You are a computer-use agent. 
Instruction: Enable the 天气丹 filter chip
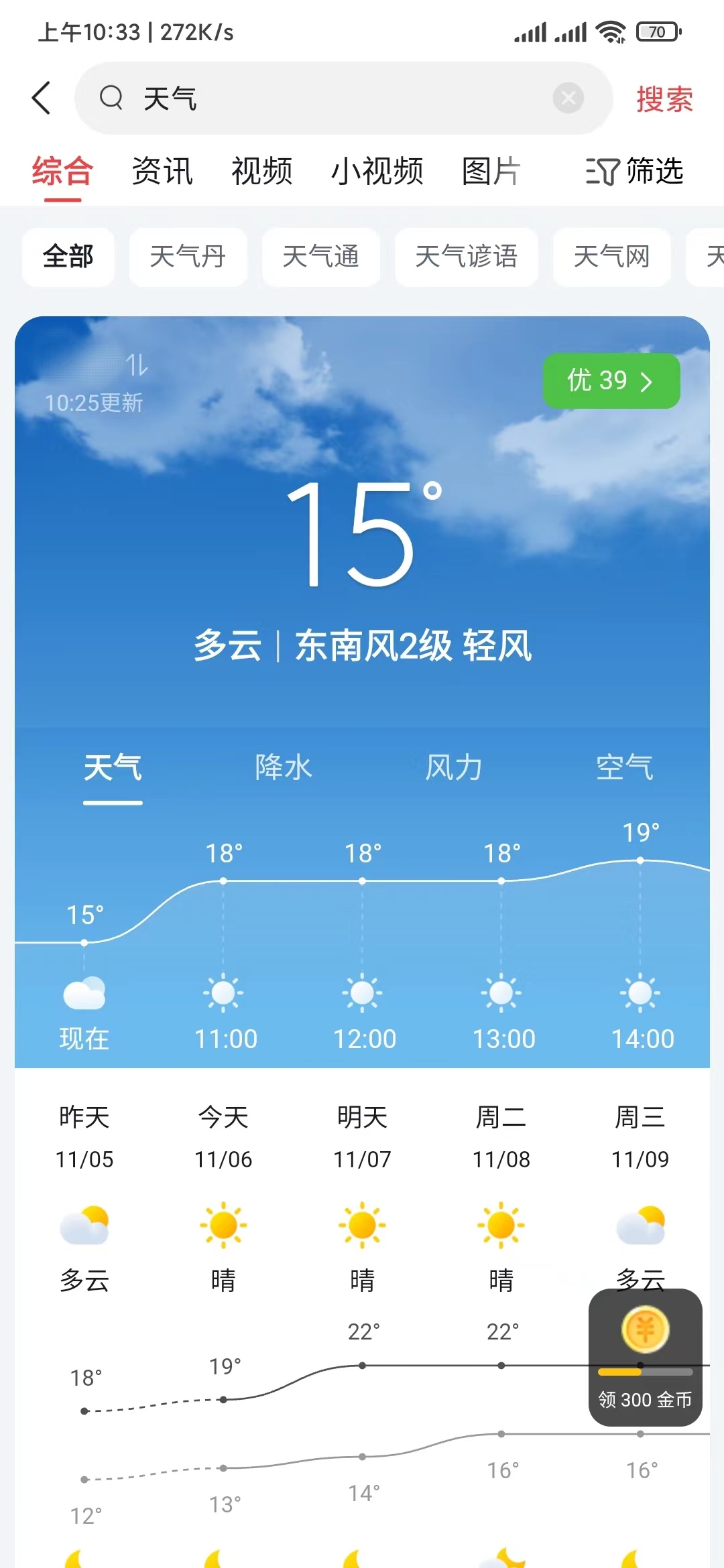tap(188, 257)
